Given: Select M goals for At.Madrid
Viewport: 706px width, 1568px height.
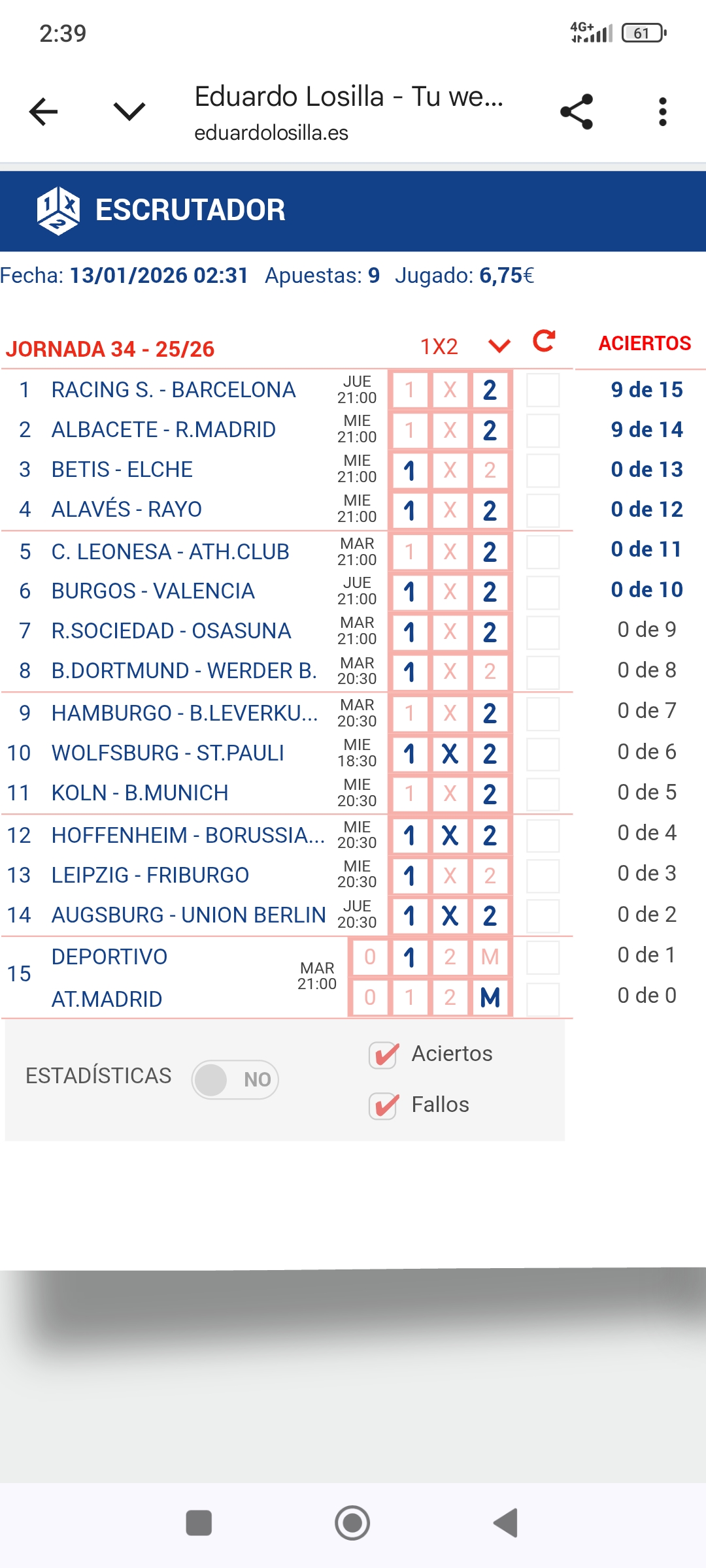Looking at the screenshot, I should (490, 998).
